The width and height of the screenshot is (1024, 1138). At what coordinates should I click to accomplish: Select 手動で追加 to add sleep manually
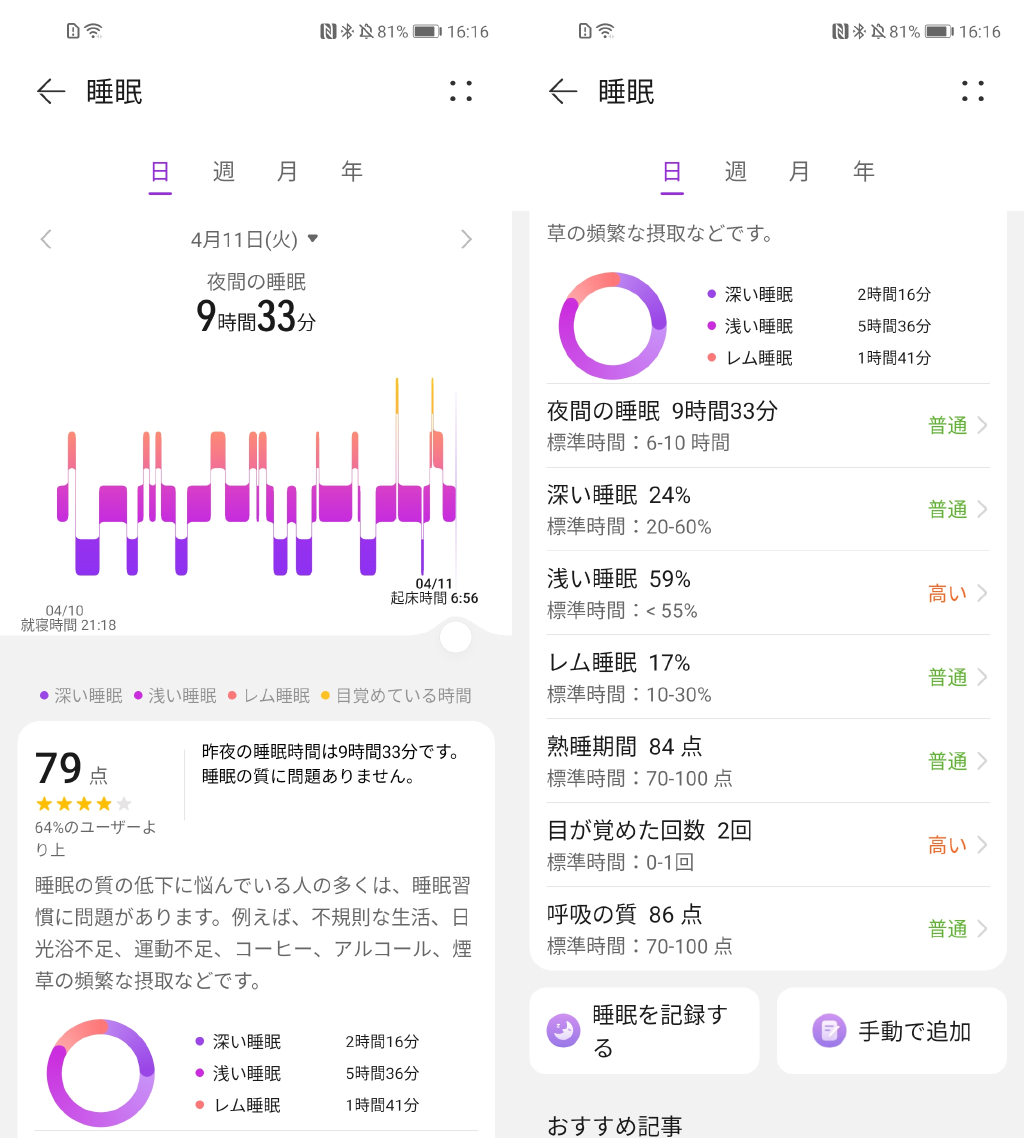[x=892, y=1031]
